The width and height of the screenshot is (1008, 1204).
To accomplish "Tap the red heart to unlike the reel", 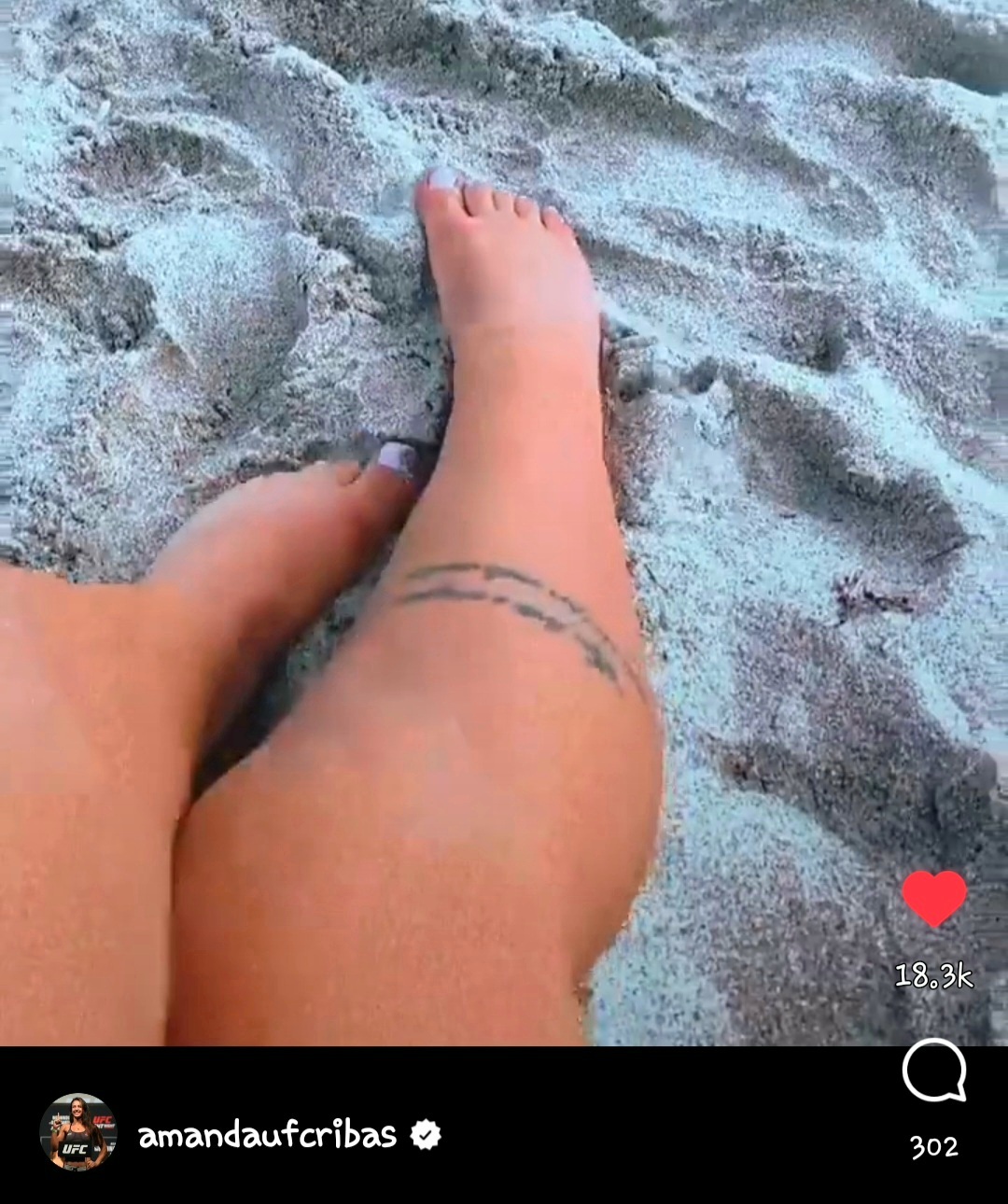I will 934,898.
